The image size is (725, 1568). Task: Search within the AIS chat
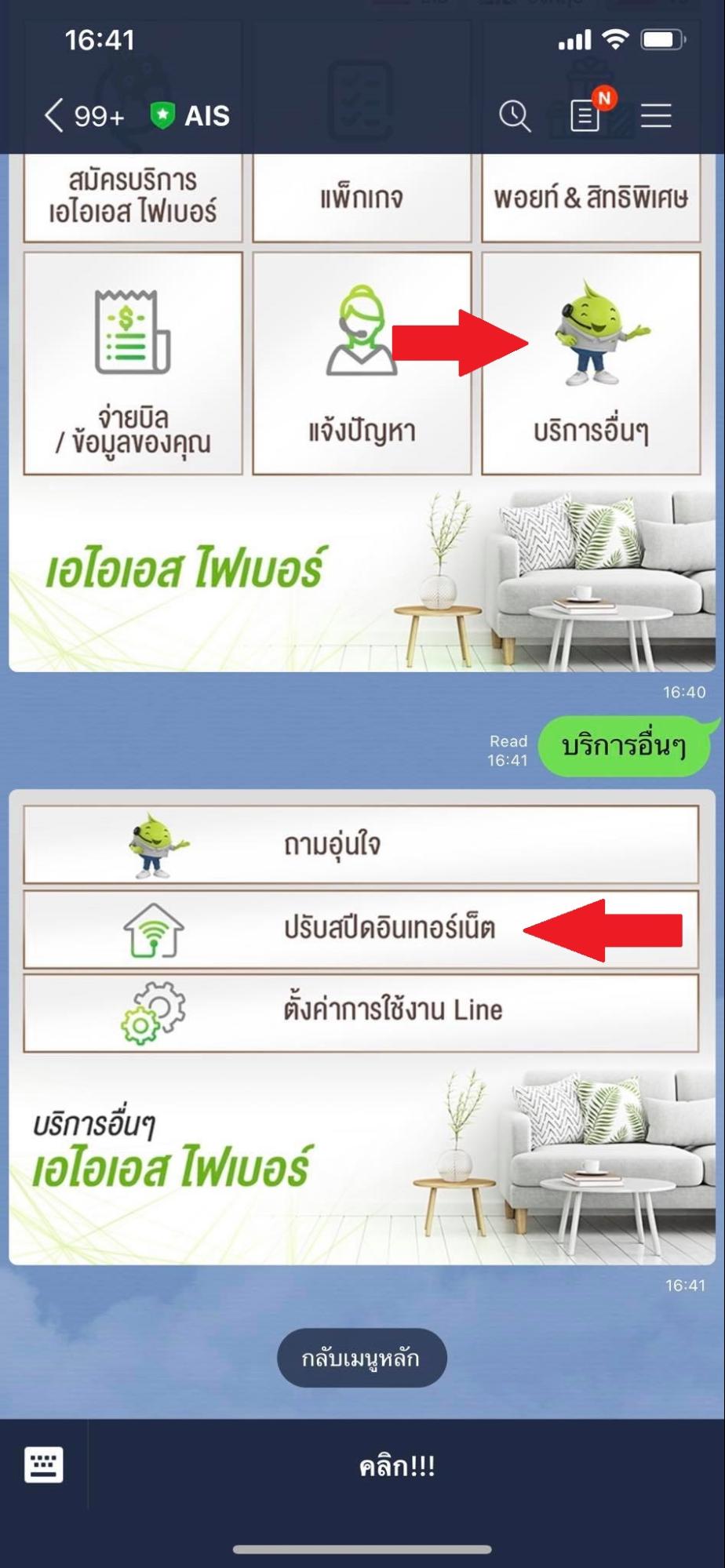point(515,116)
